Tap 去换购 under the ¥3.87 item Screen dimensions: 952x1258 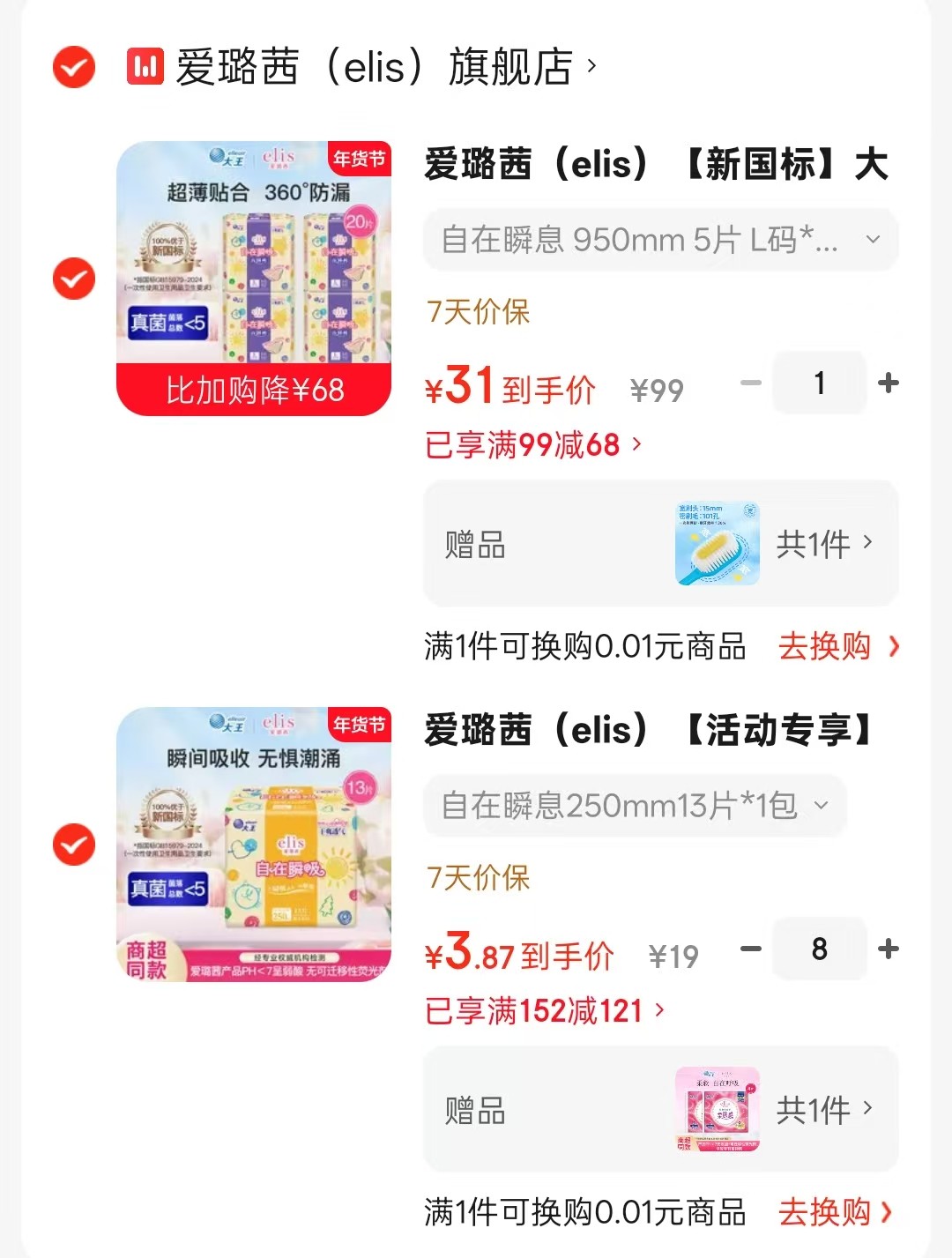pyautogui.click(x=838, y=1212)
